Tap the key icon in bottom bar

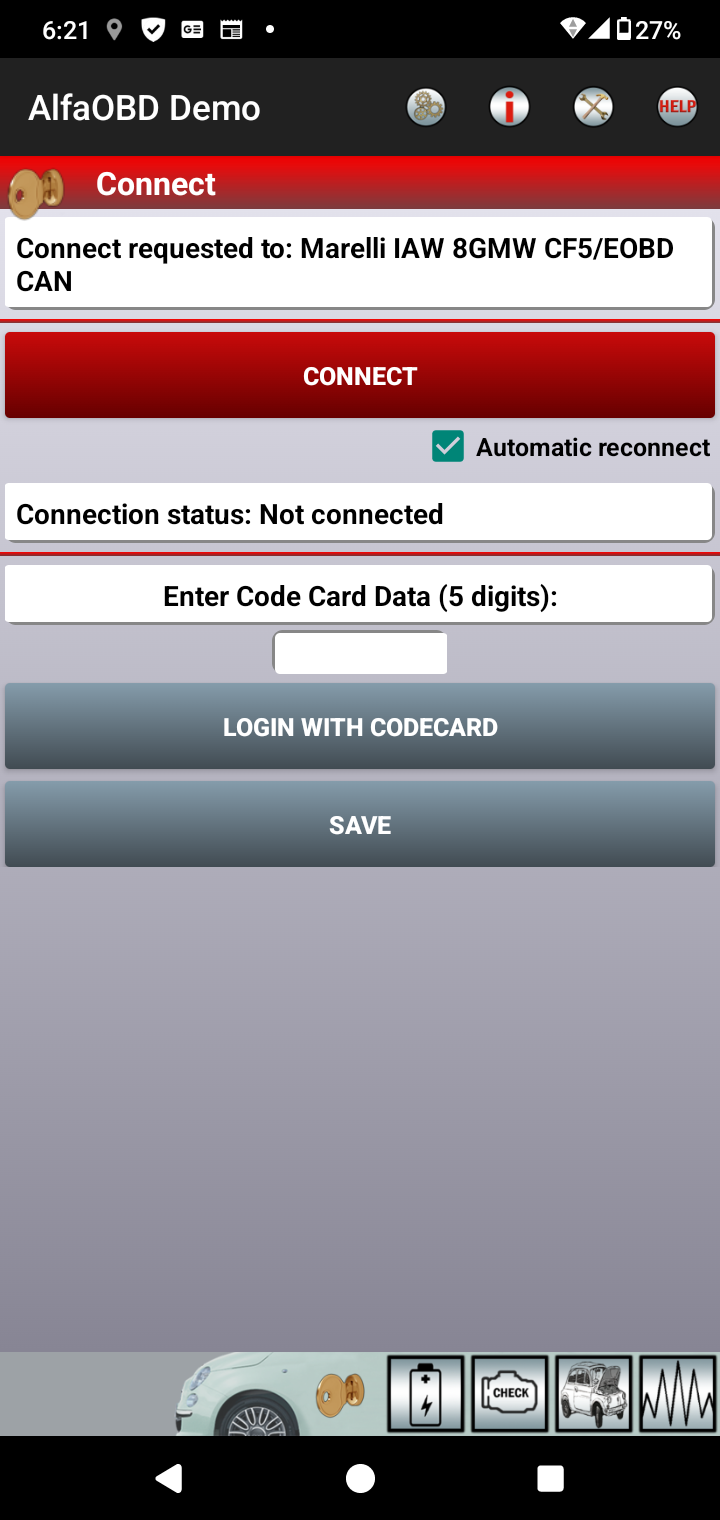pyautogui.click(x=341, y=1394)
